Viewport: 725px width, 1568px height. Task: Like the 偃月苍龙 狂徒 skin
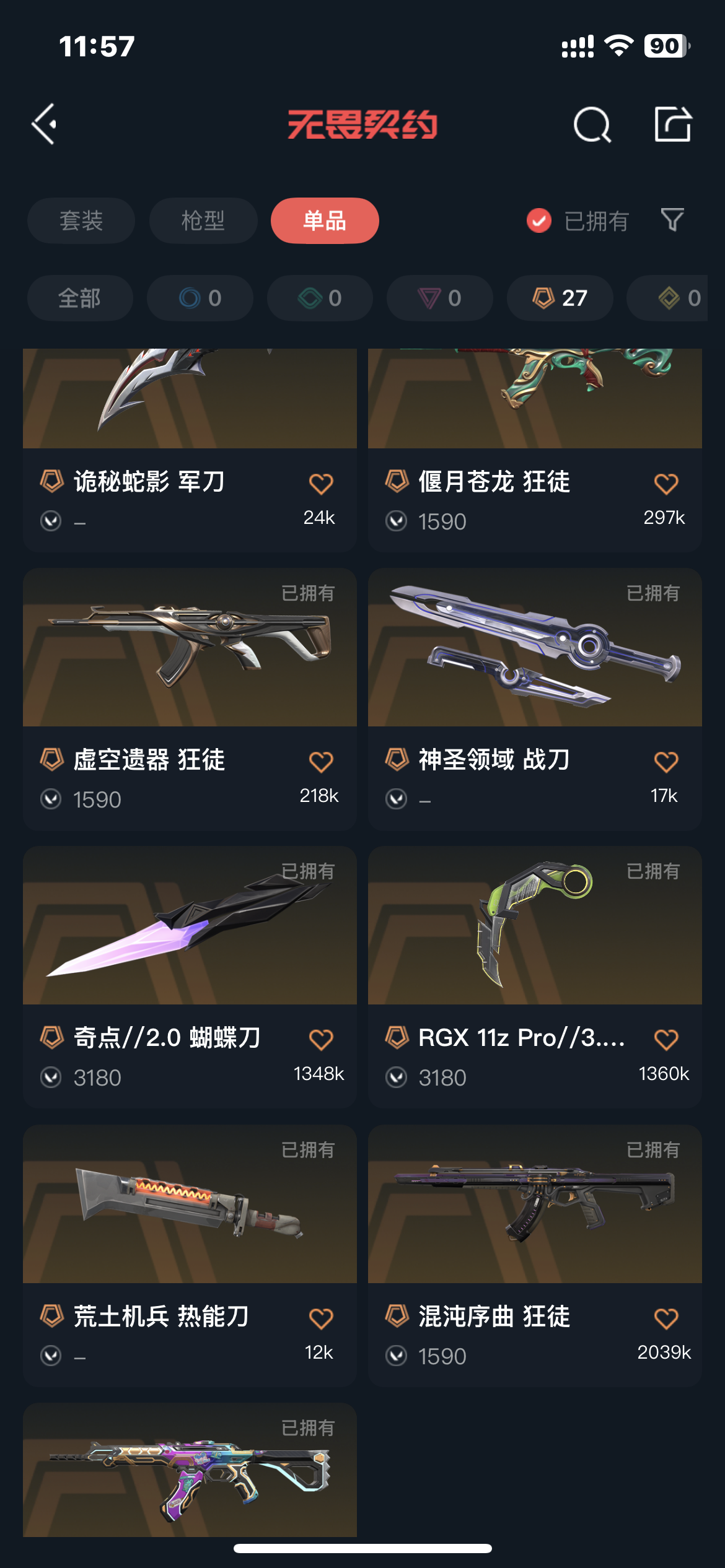pyautogui.click(x=666, y=483)
